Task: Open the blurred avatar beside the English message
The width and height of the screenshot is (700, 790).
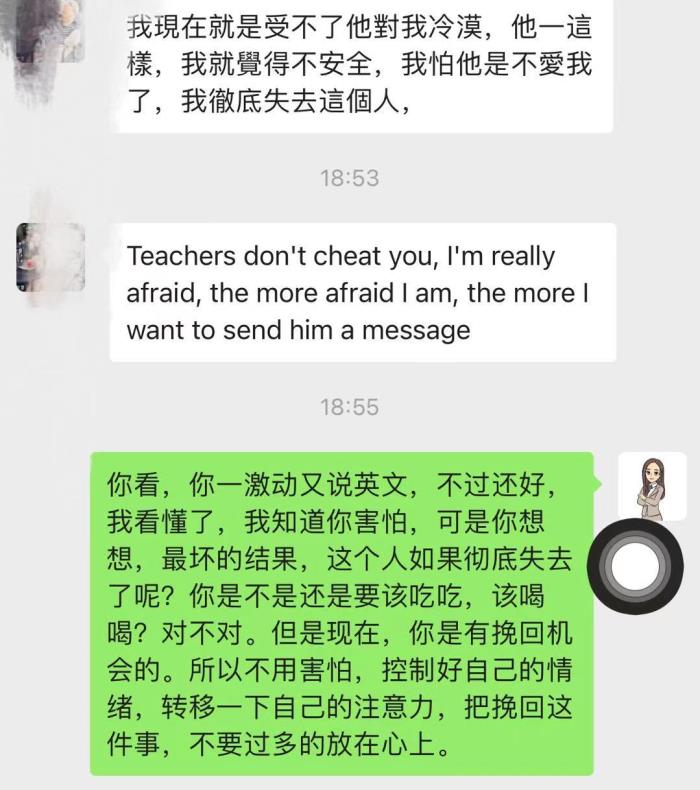Action: click(50, 257)
